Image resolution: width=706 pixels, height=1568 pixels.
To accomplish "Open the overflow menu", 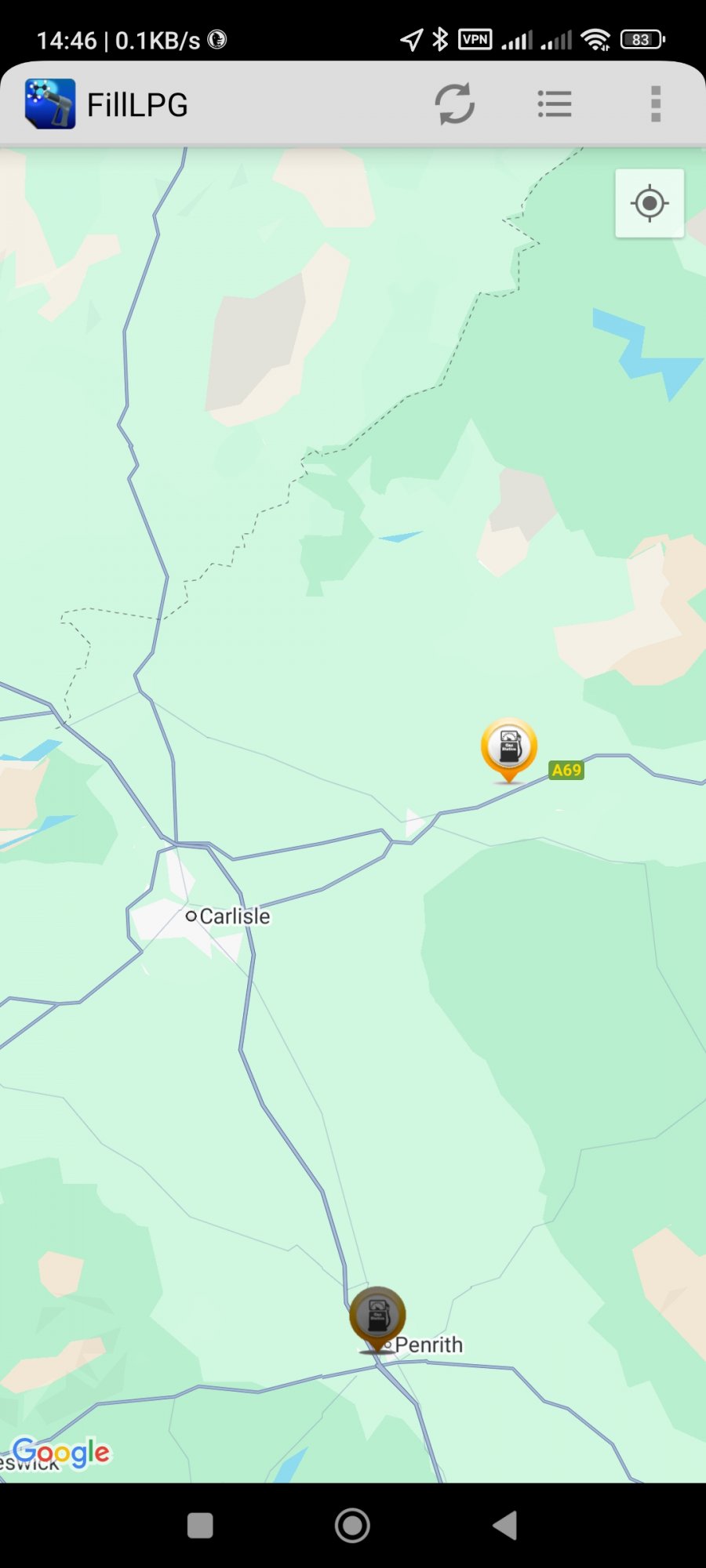I will point(656,103).
